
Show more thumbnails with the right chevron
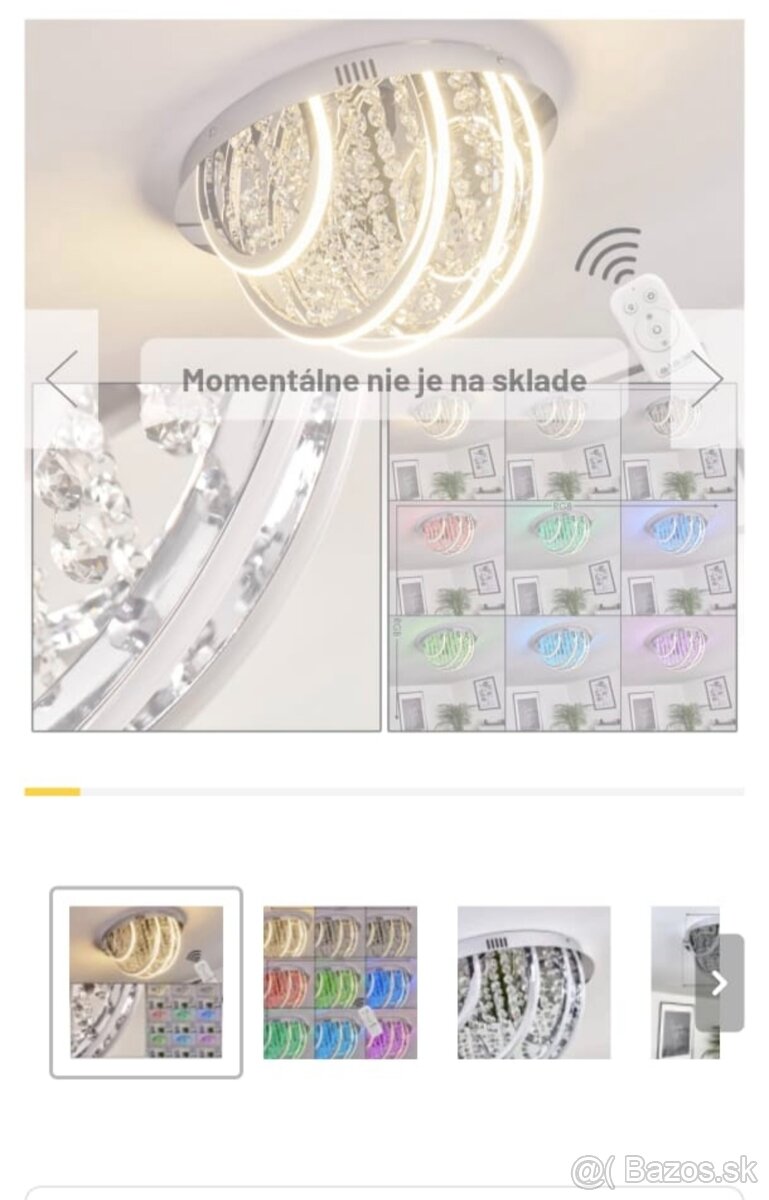(719, 982)
